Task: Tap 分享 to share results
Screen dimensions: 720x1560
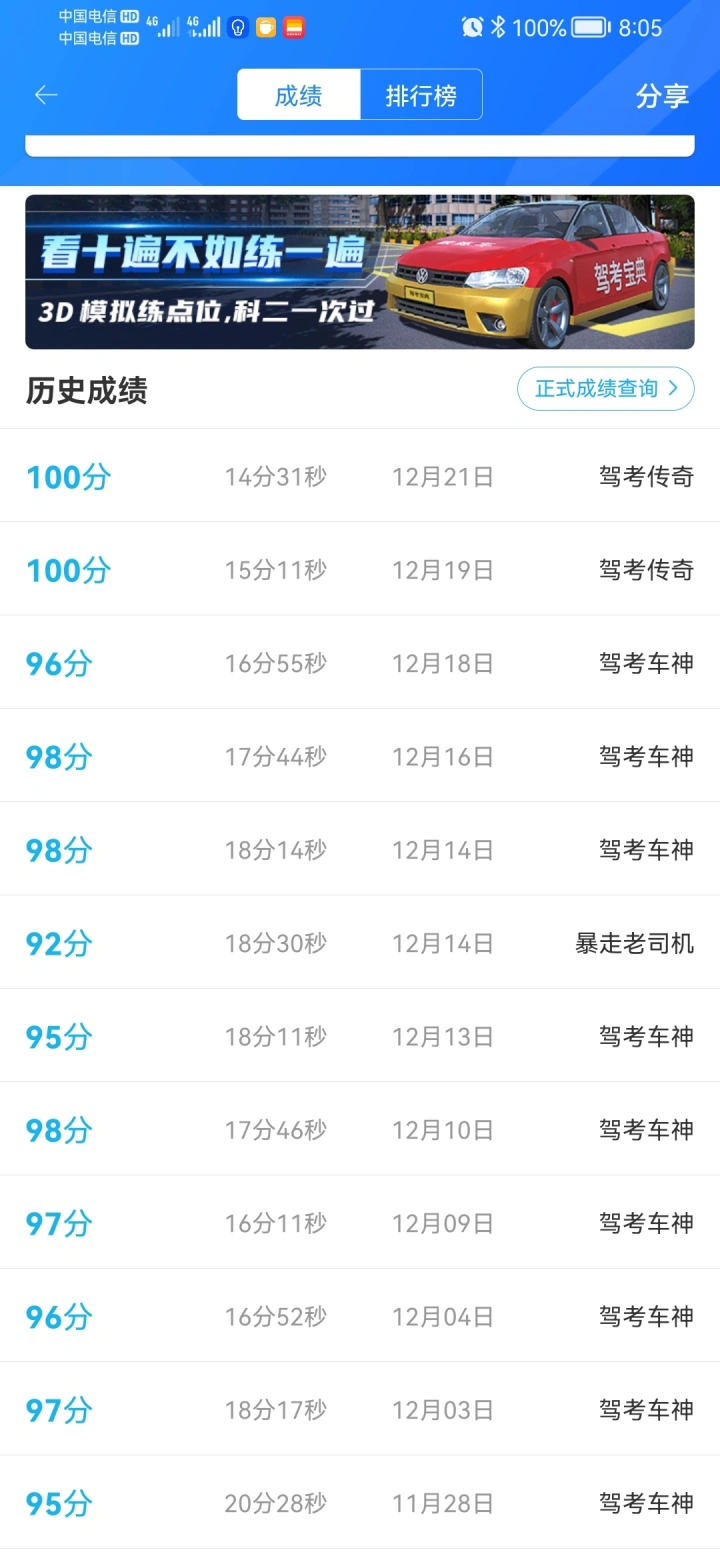Action: [662, 96]
